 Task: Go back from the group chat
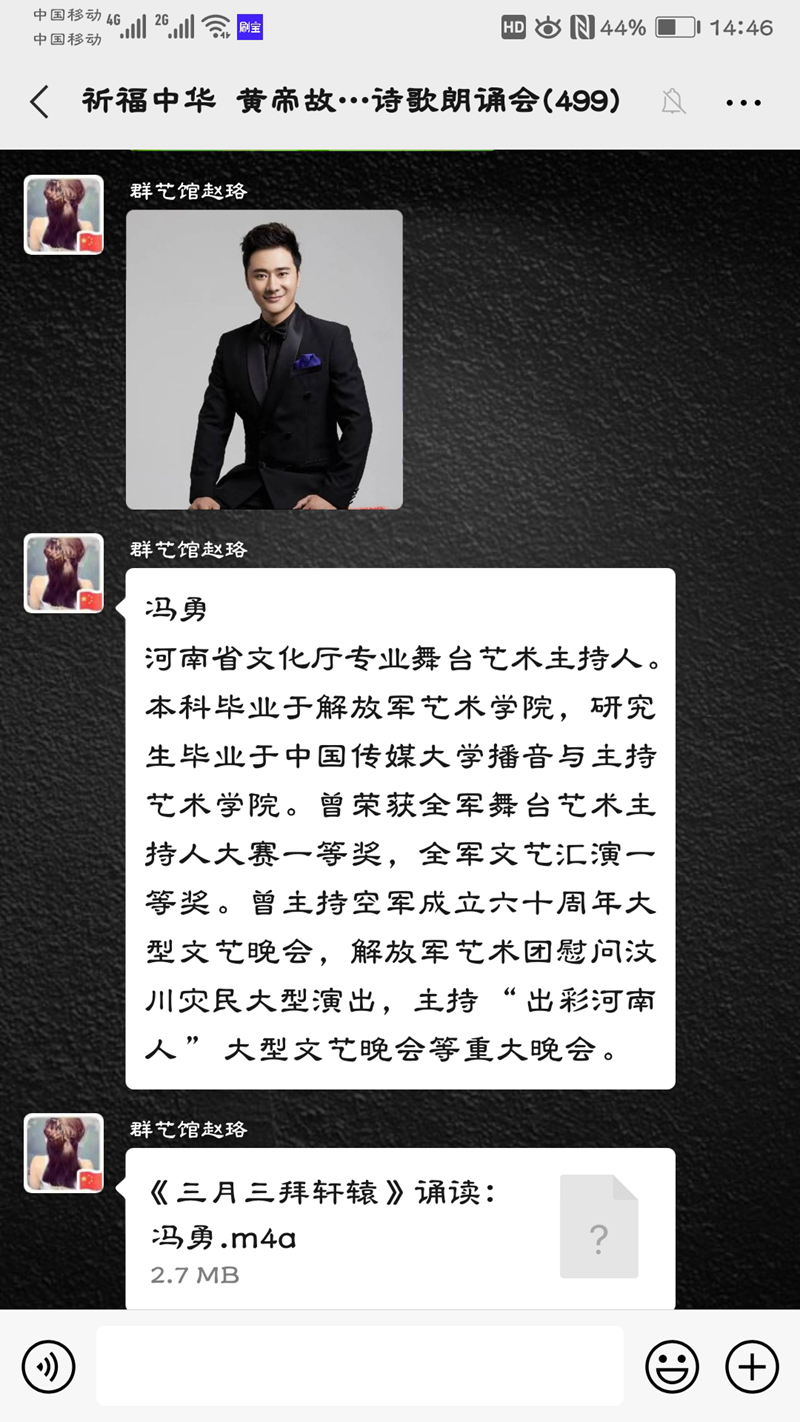39,102
